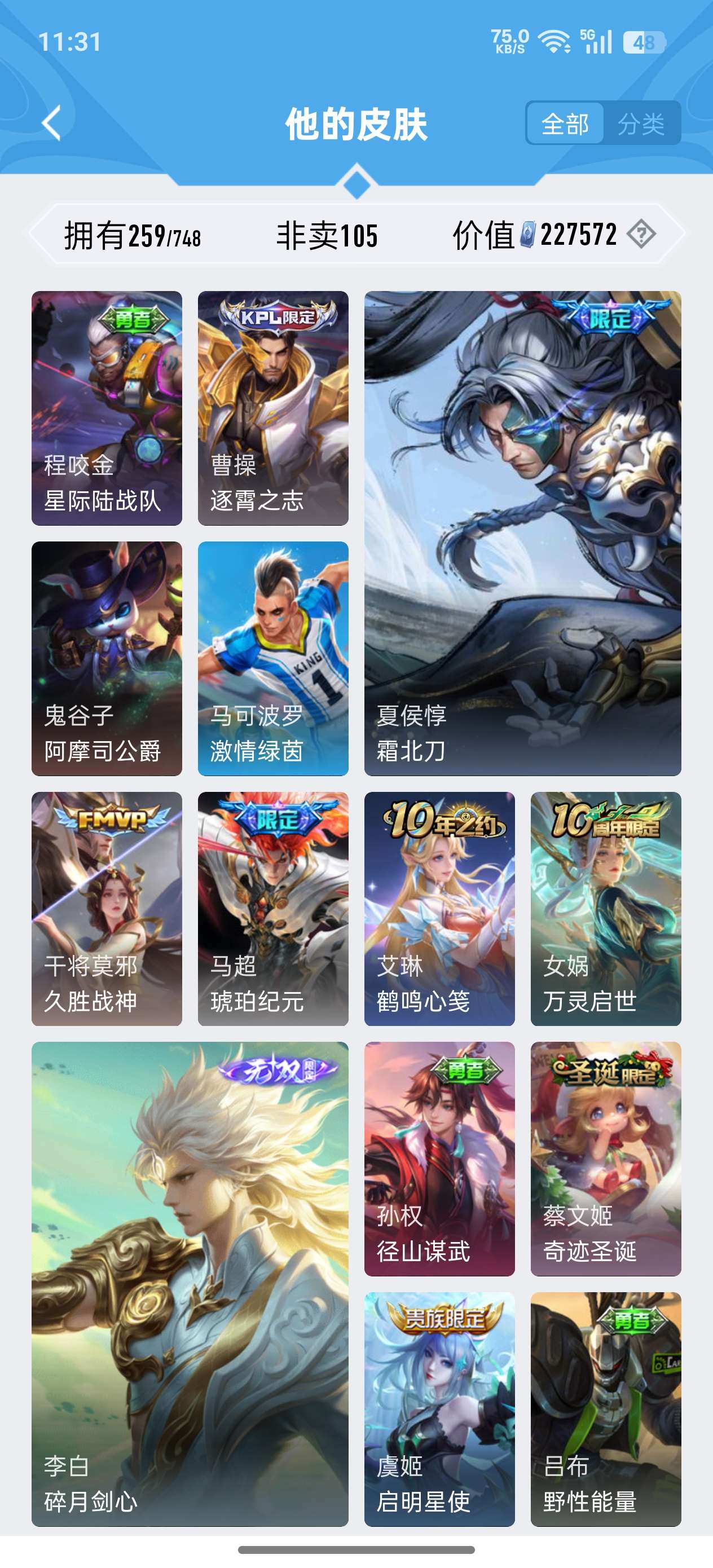This screenshot has height=1568, width=713.
Task: Select the 马可波罗 激情绿茵 skin
Action: click(273, 658)
